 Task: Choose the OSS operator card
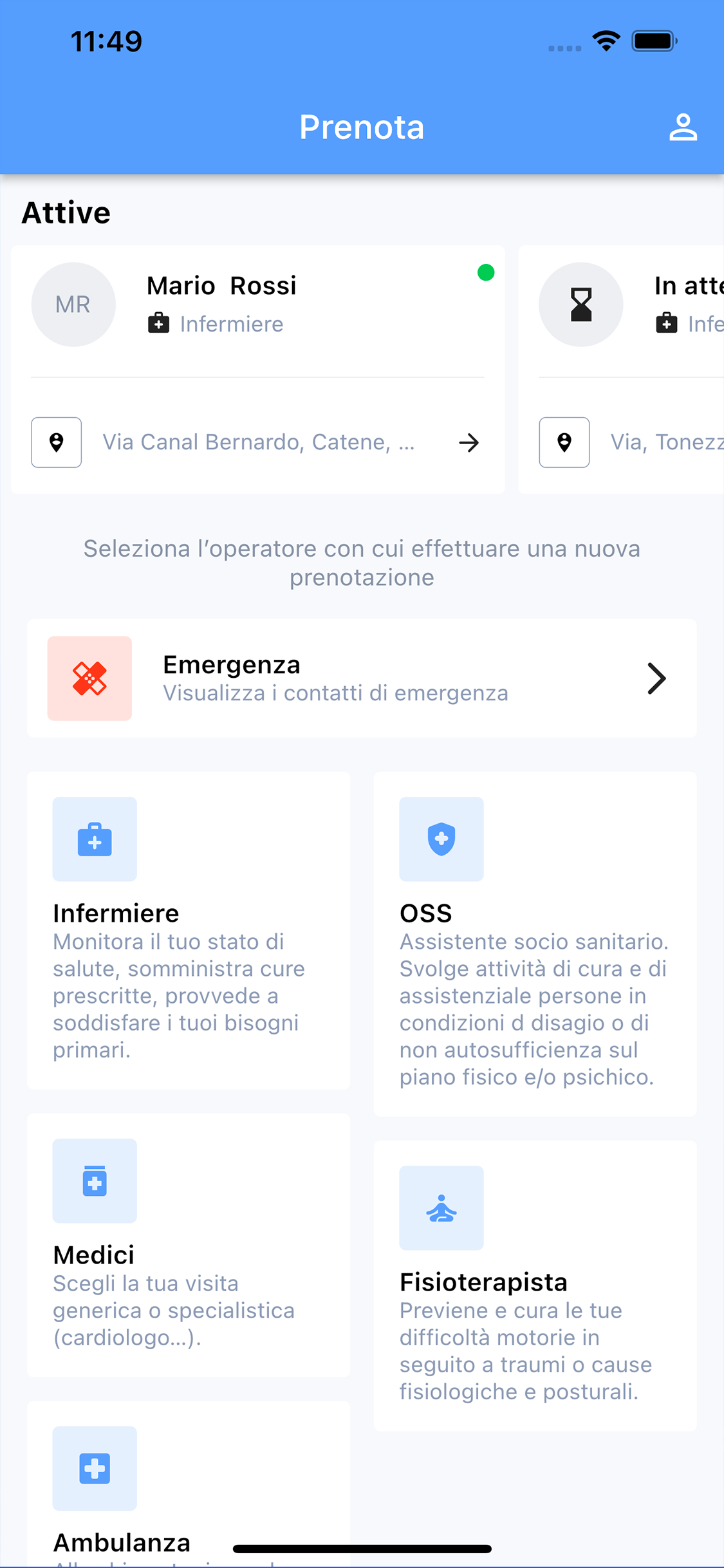pos(535,944)
